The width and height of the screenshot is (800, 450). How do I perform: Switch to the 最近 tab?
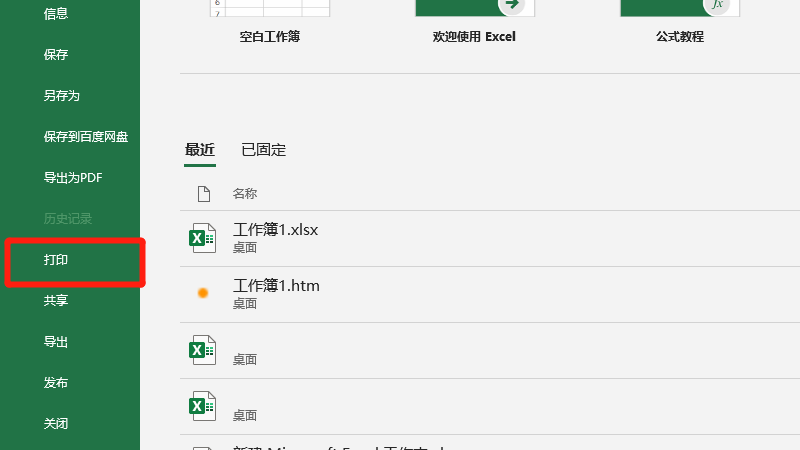199,150
